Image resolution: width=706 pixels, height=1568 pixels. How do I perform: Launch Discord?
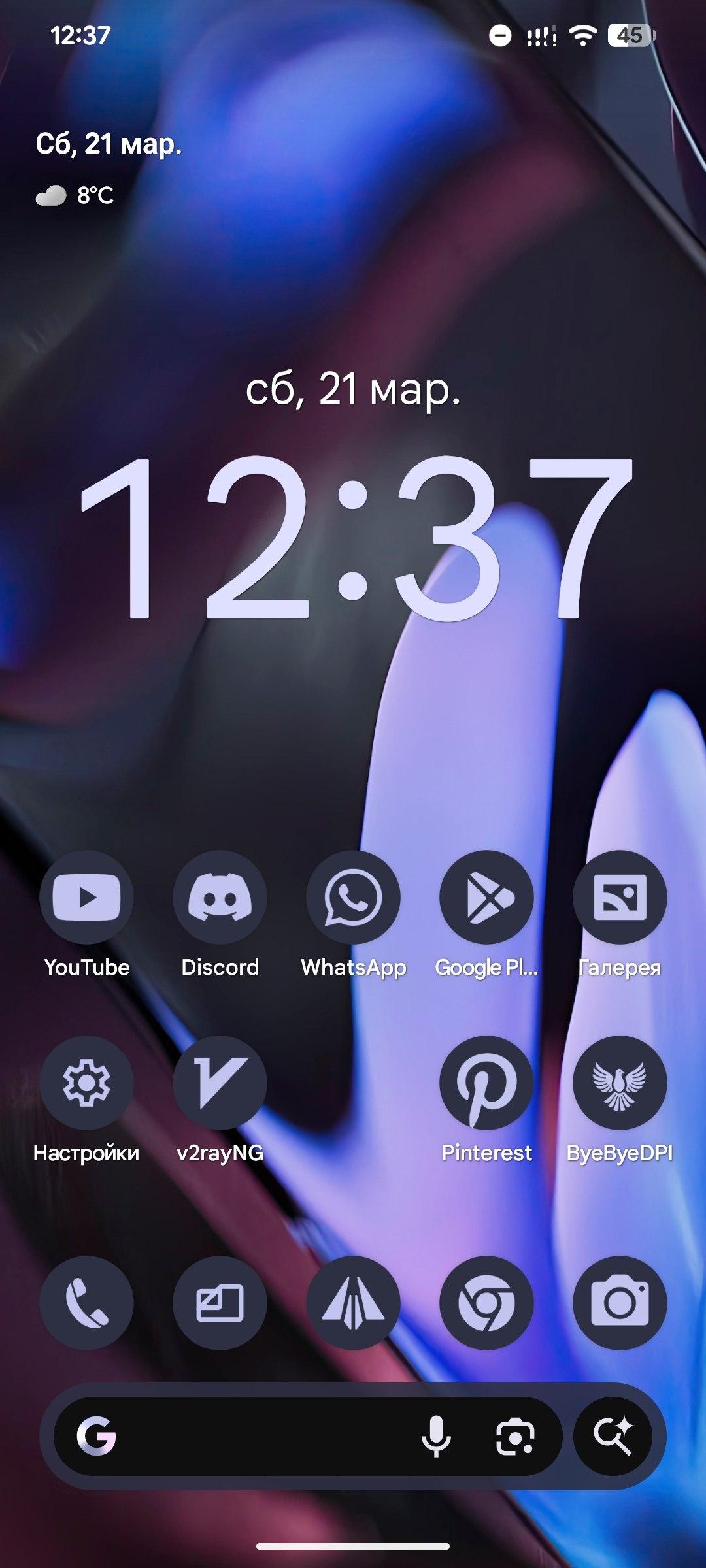point(220,897)
